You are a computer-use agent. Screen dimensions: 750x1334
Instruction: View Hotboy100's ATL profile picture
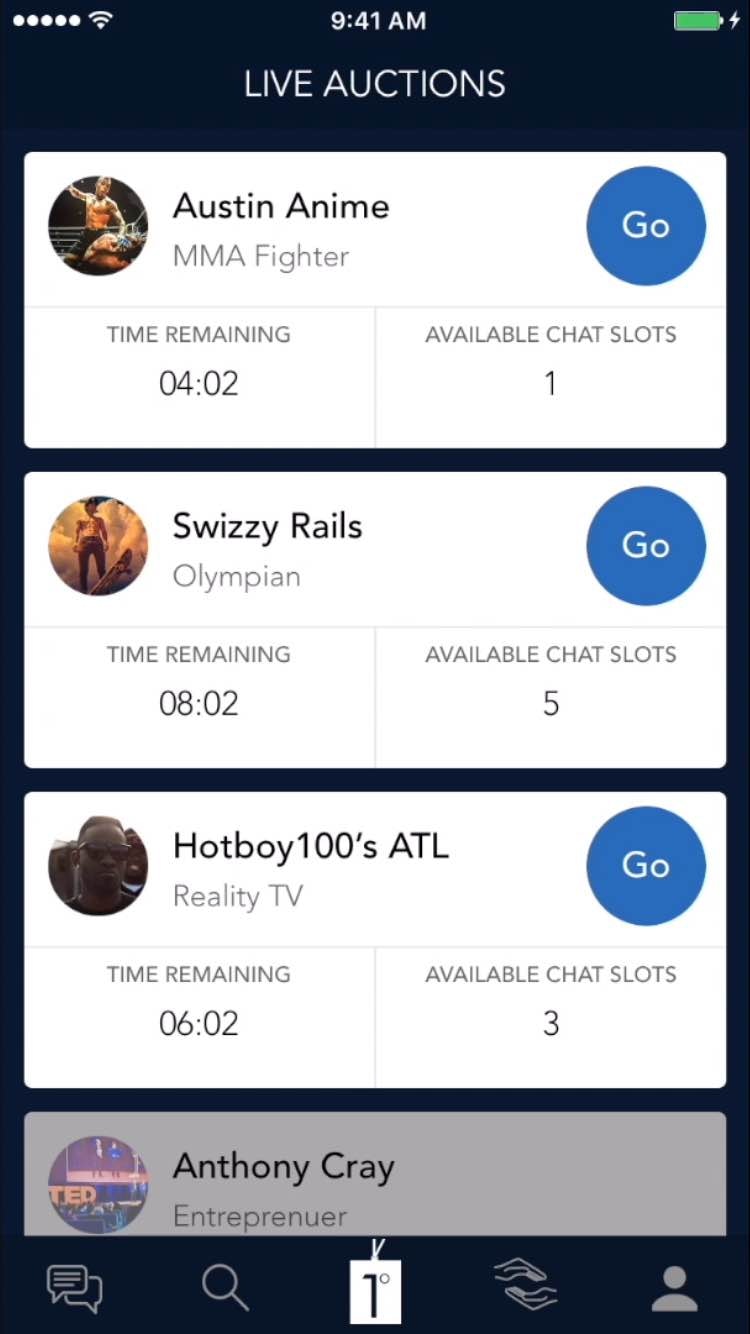coord(98,866)
